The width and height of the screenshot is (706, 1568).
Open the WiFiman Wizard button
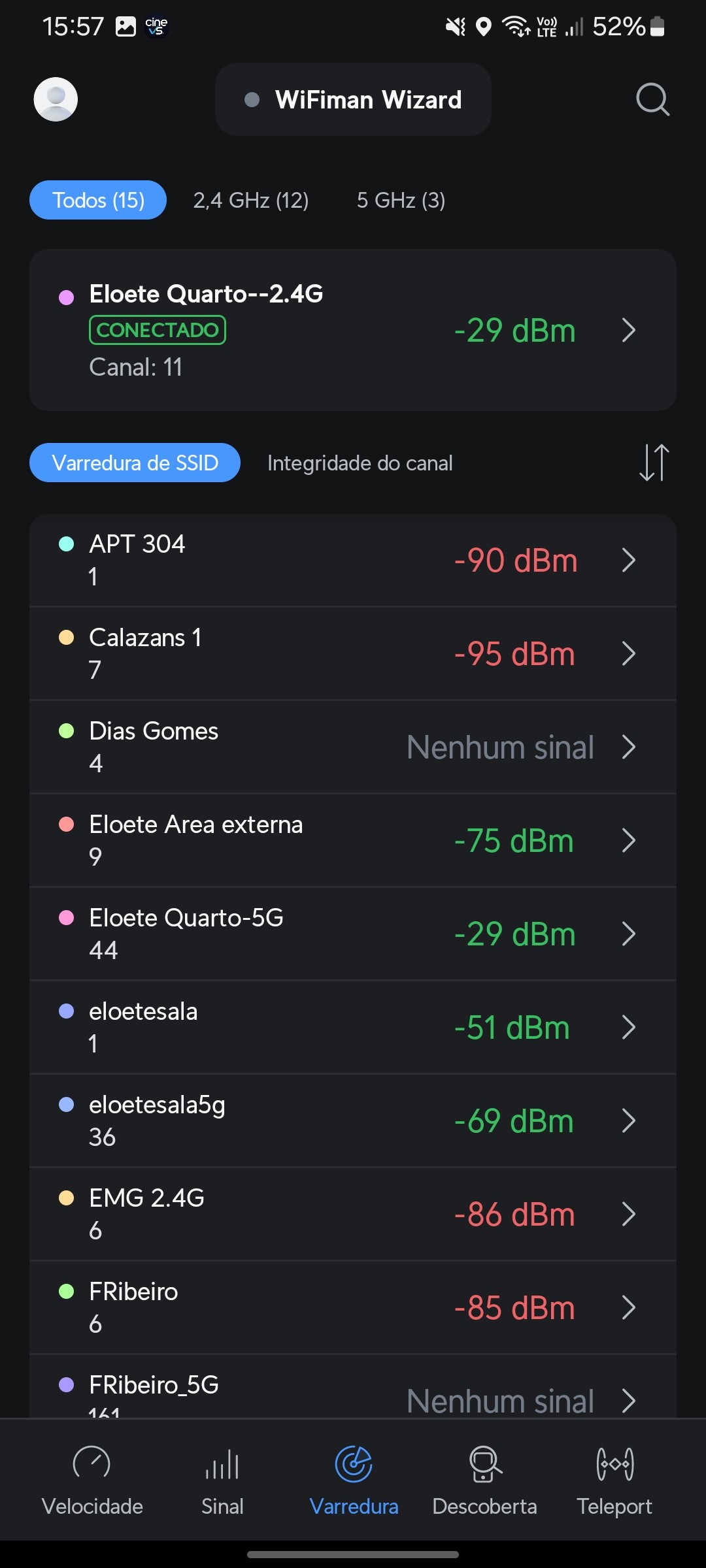[x=353, y=99]
